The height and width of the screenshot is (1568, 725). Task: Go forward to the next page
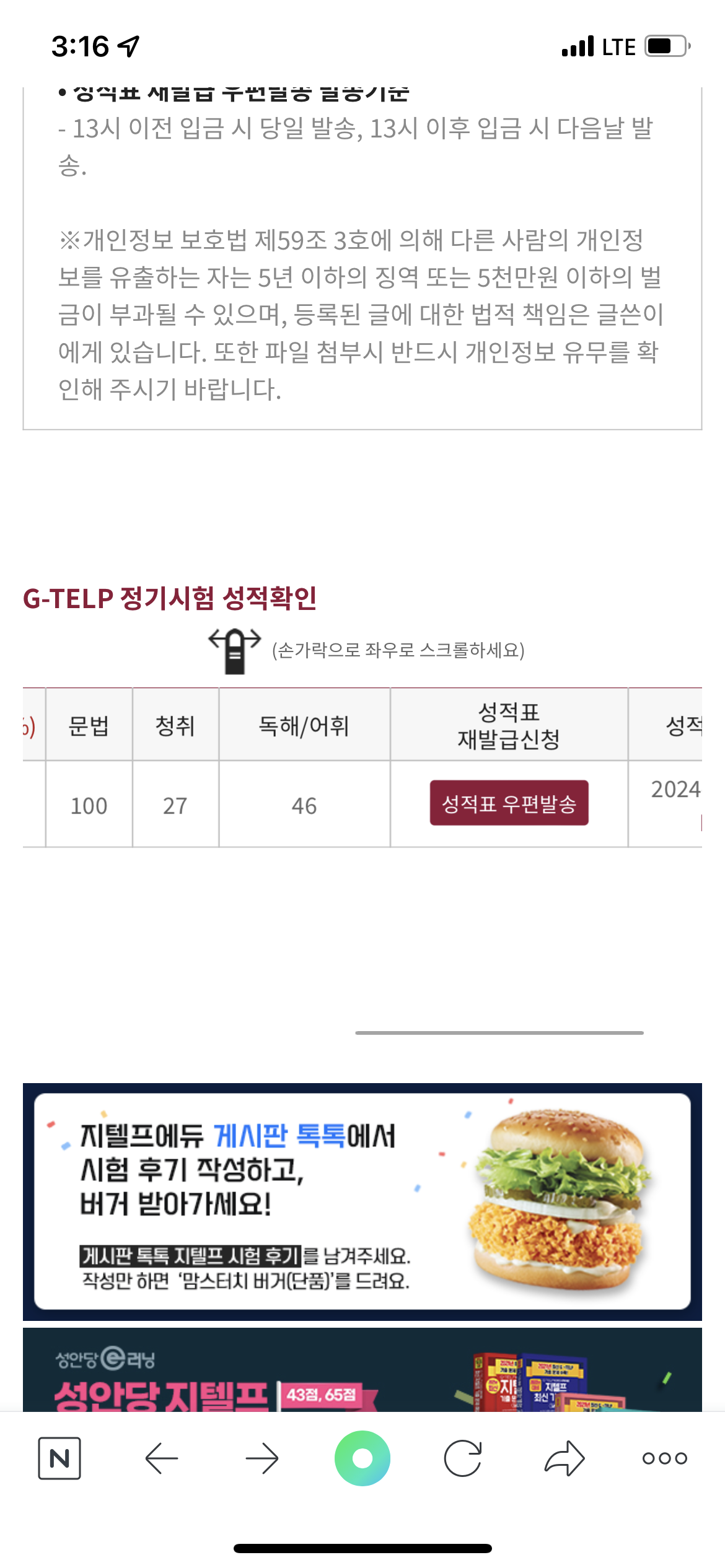click(x=262, y=1458)
